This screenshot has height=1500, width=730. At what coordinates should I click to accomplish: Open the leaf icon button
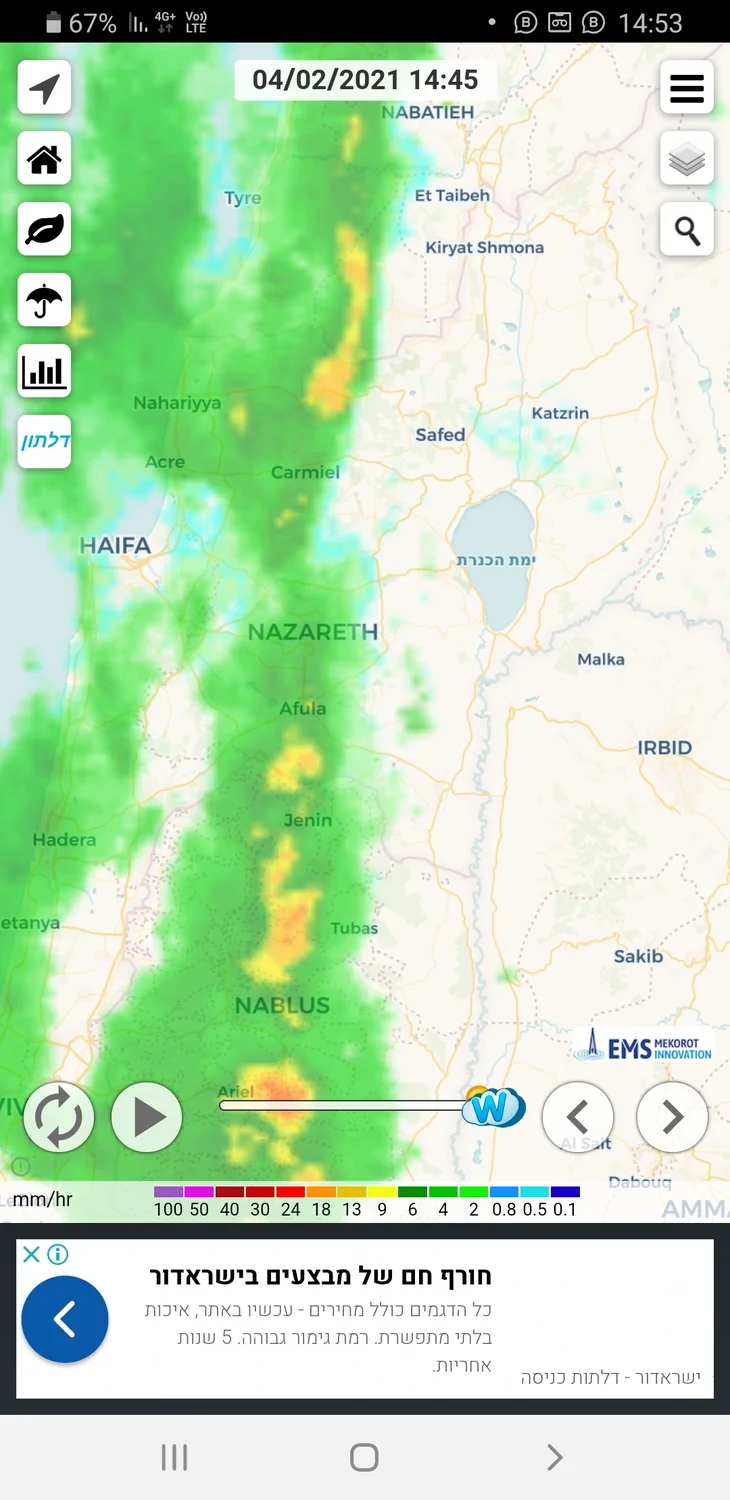coord(44,229)
